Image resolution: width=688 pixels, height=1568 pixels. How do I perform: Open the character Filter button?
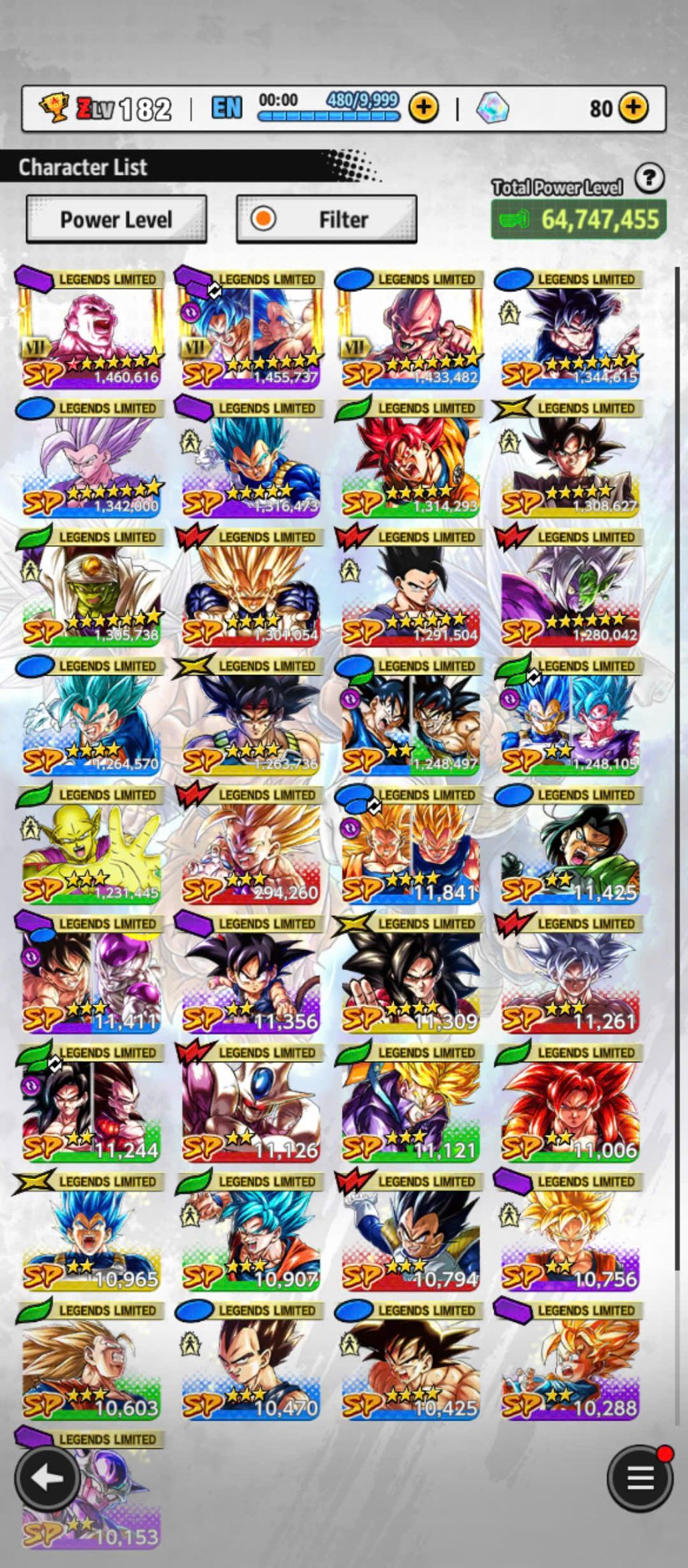point(327,220)
